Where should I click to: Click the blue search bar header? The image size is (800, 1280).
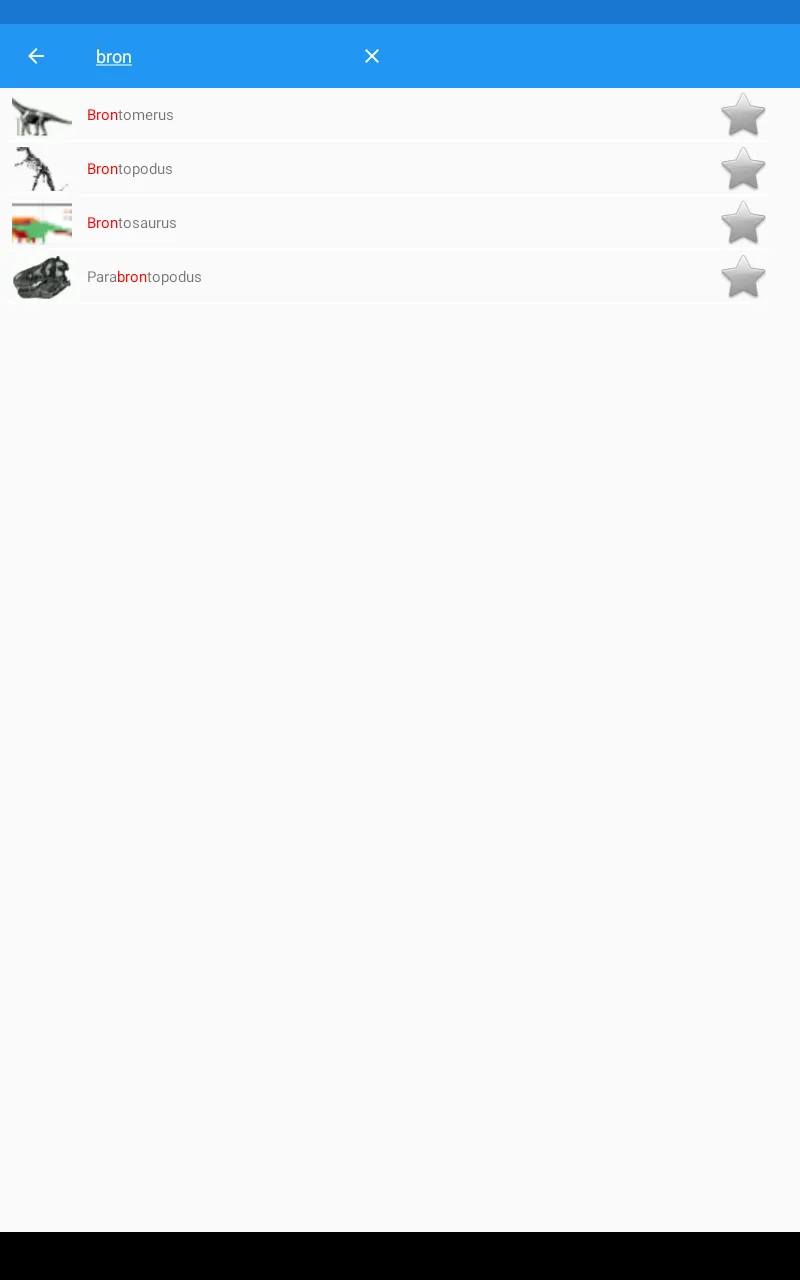coord(550,56)
